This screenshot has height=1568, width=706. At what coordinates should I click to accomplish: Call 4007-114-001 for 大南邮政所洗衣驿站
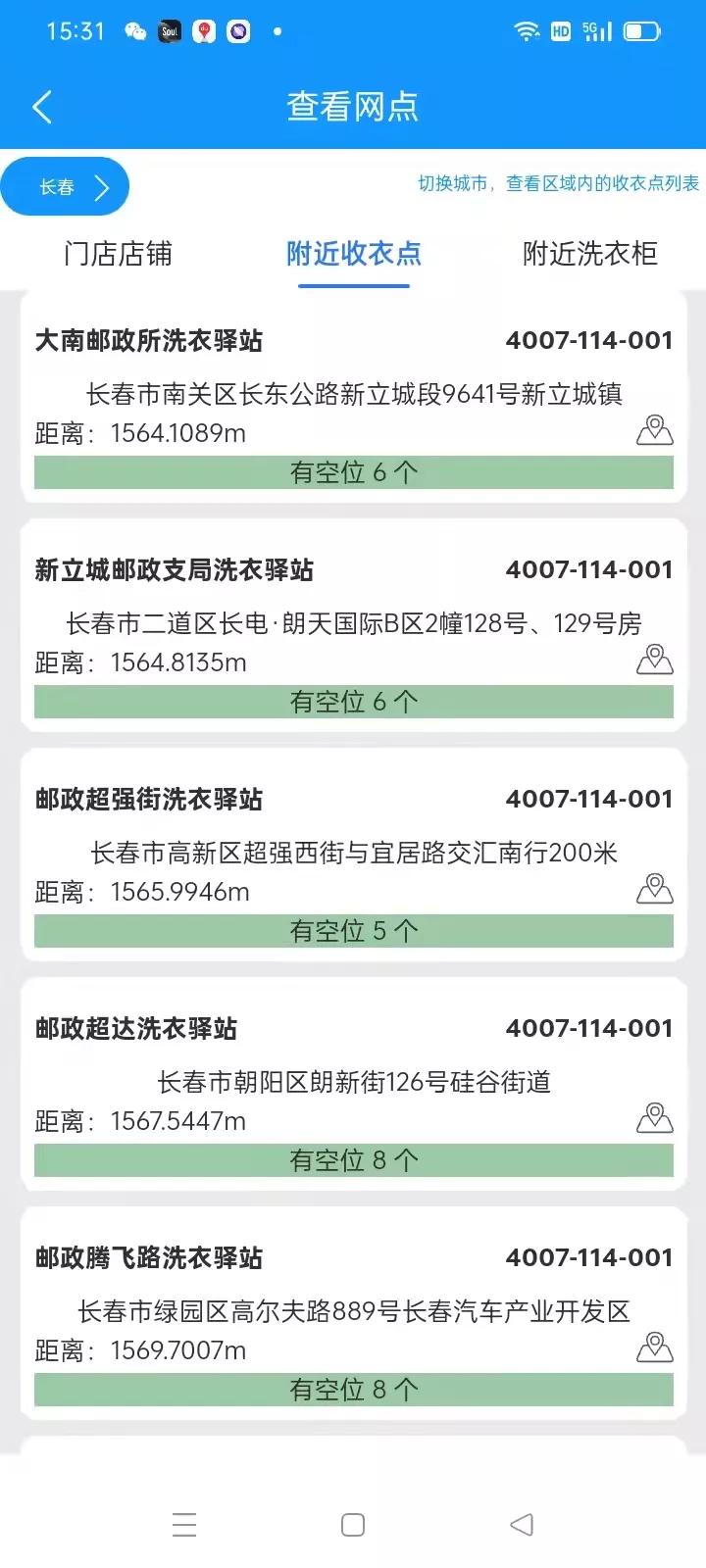click(587, 340)
